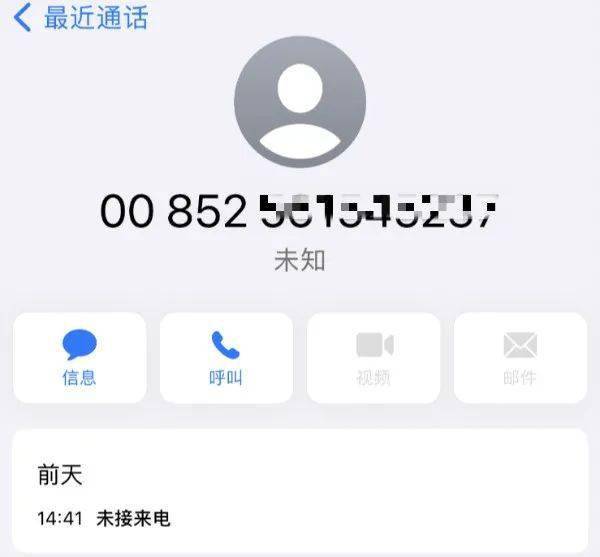
Task: Go back to 最近通话 list
Action: [80, 19]
